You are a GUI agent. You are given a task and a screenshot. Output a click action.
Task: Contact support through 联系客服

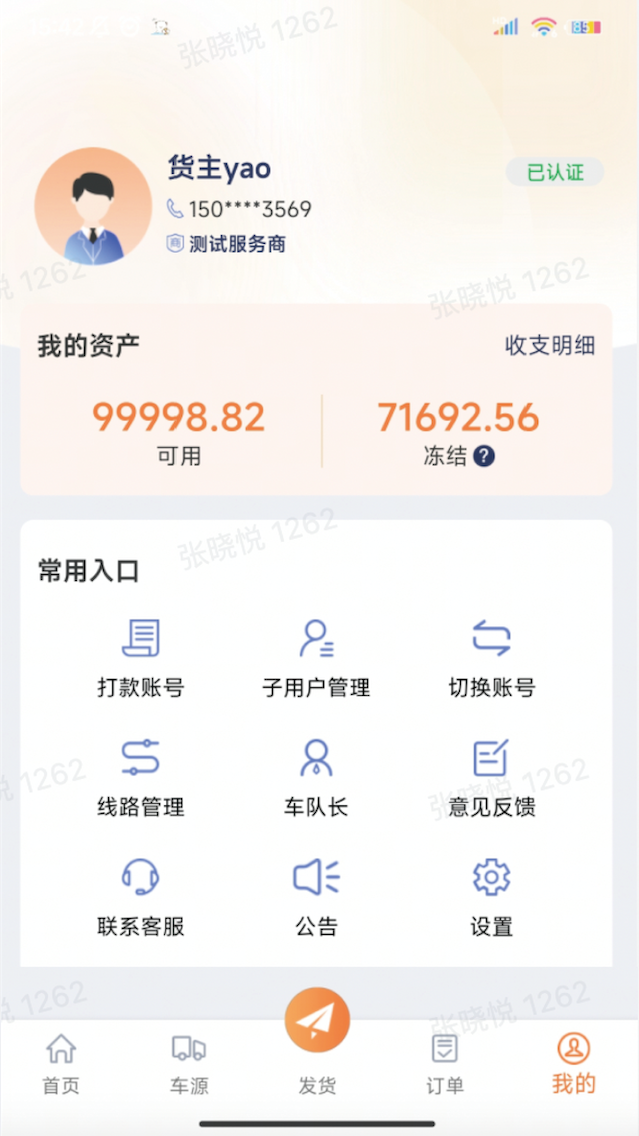pos(141,897)
